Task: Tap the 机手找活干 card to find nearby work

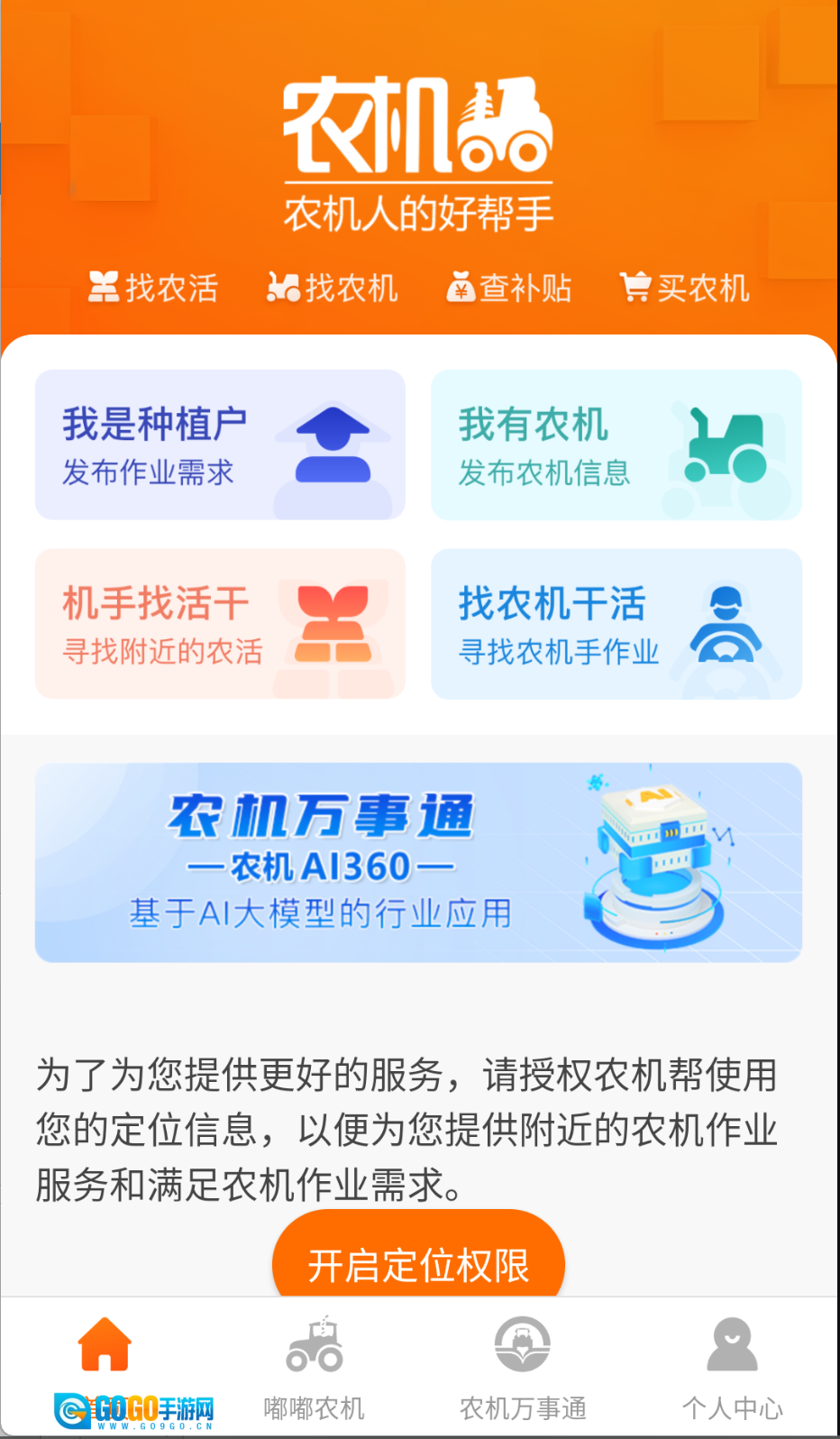Action: [219, 624]
